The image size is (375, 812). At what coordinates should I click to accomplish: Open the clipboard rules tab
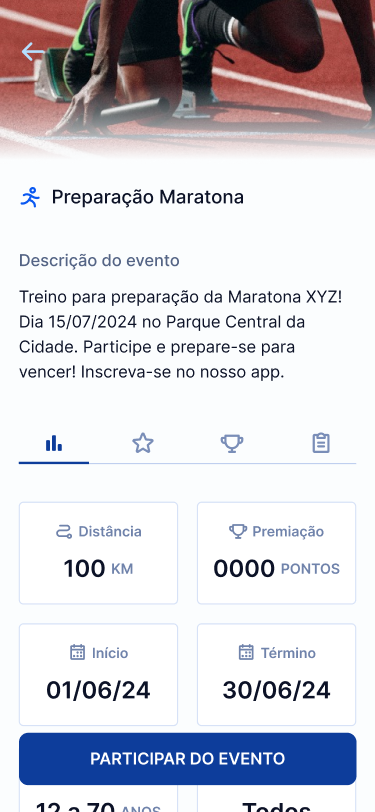pyautogui.click(x=321, y=443)
